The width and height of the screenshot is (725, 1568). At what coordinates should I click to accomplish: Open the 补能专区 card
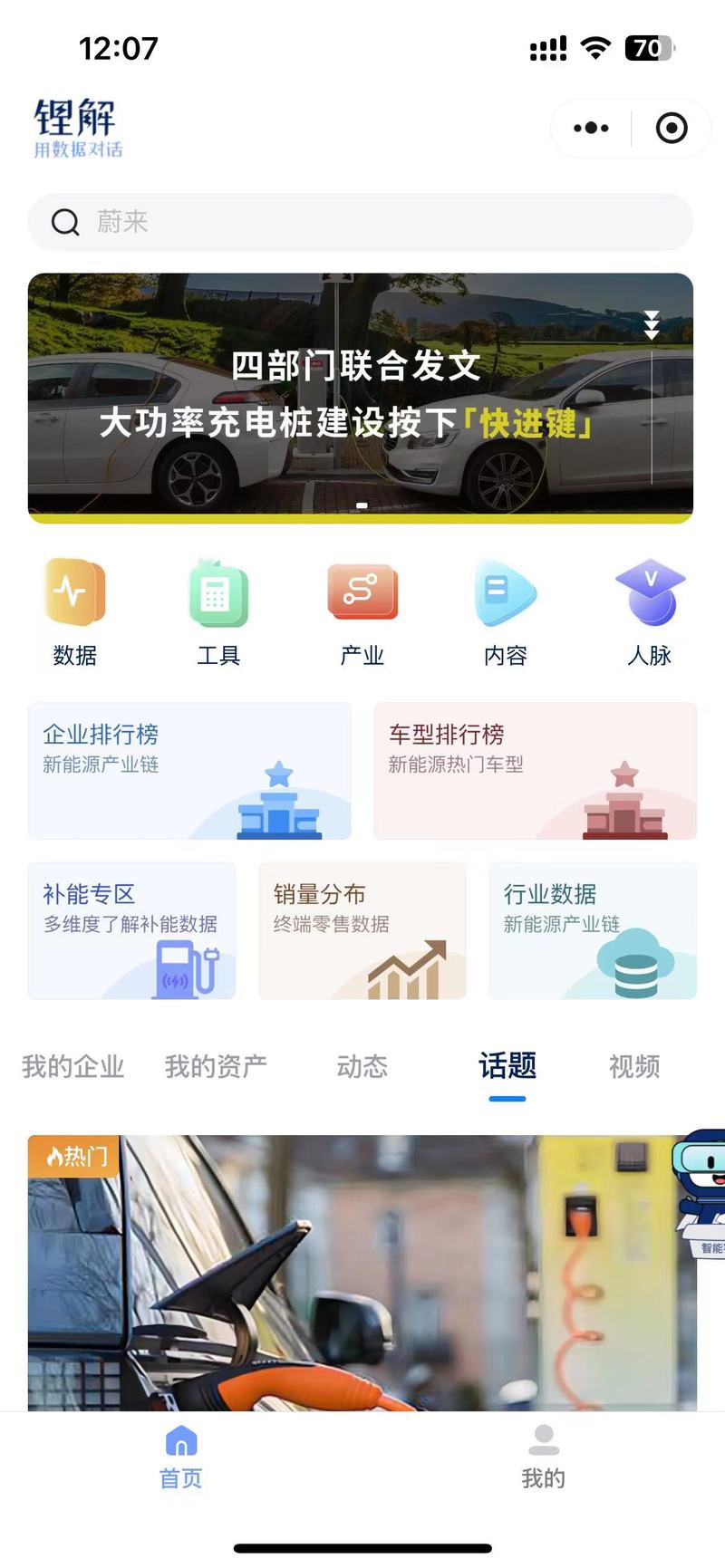132,930
